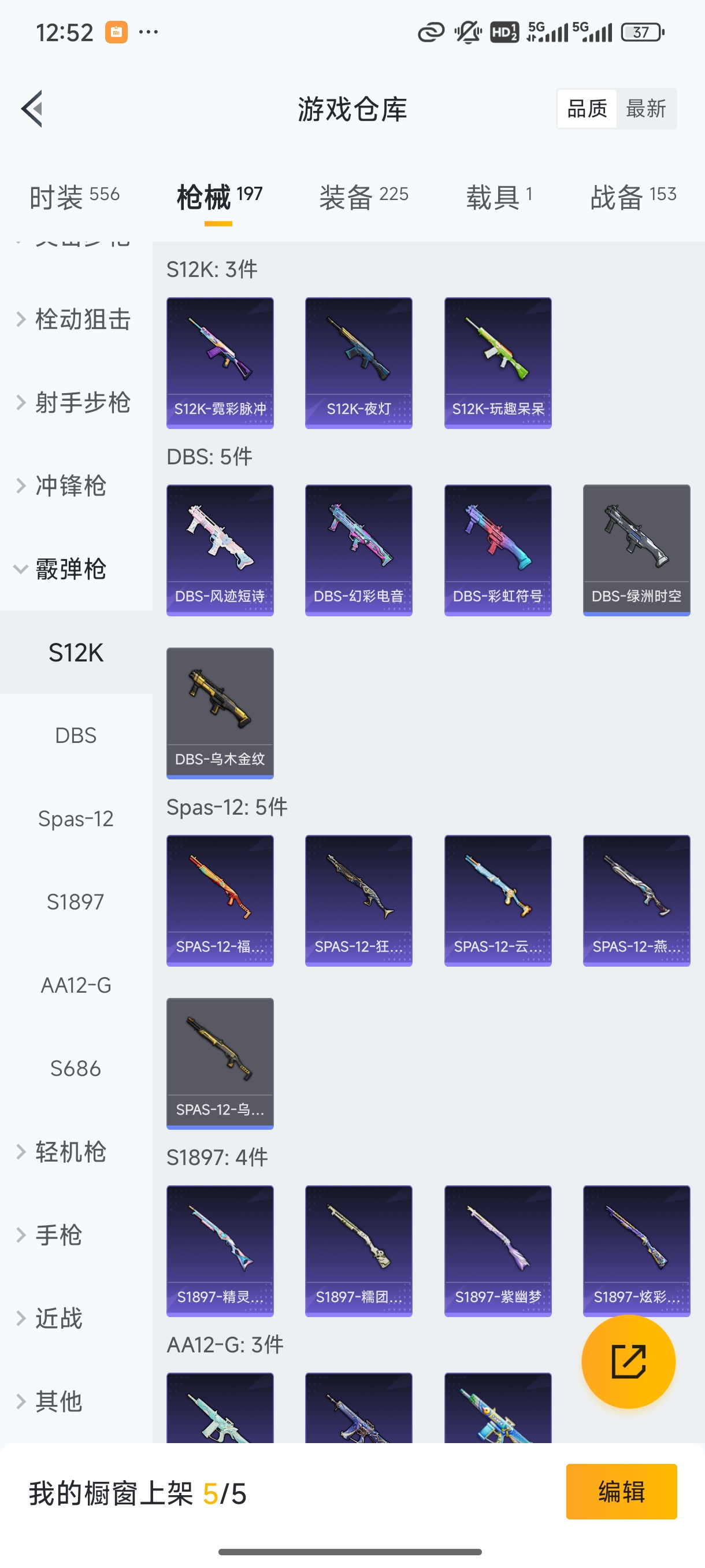
Task: Switch to the 载具 tab
Action: 499,197
